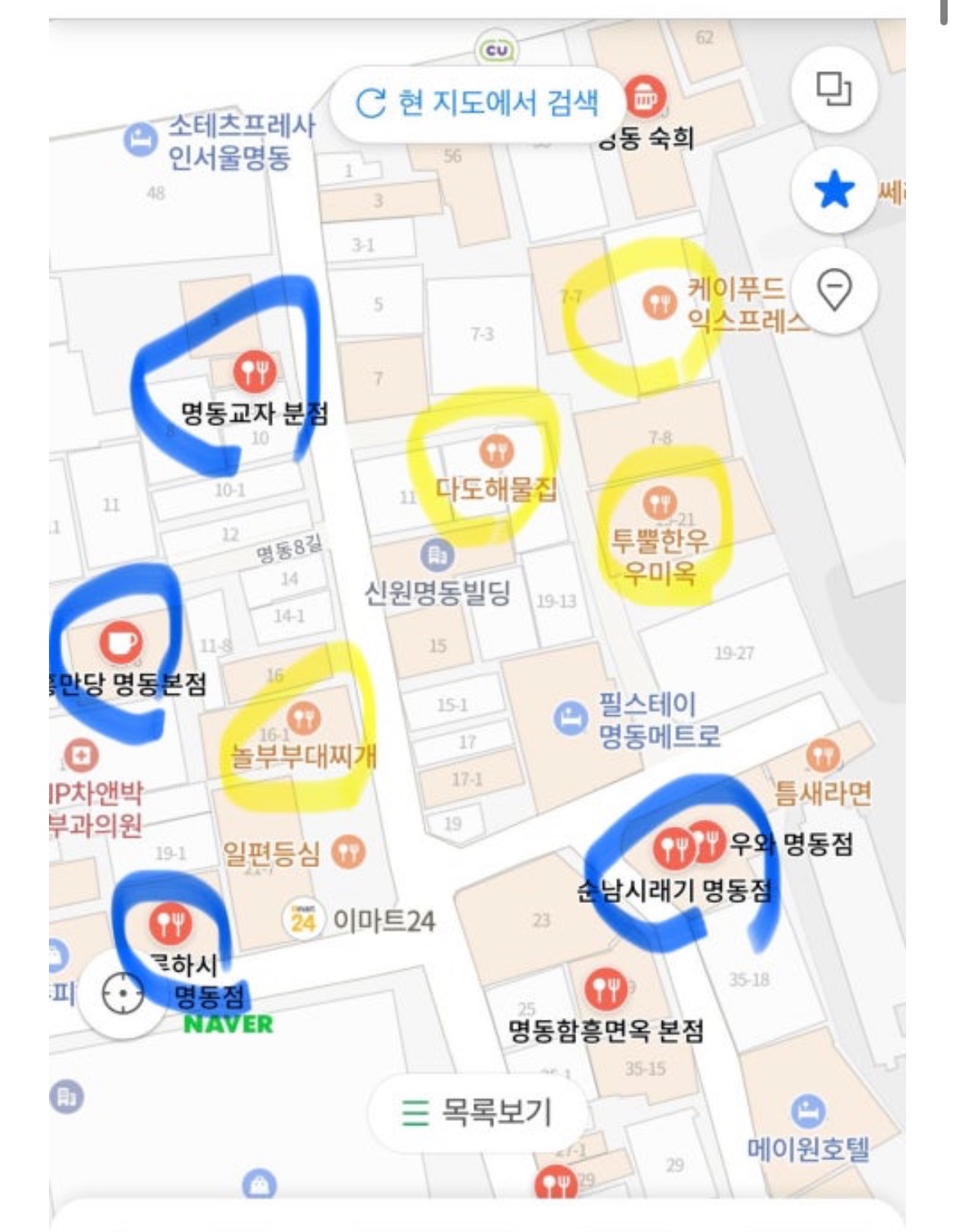Open the 명동함흥면옥 본점 marker

[x=605, y=990]
